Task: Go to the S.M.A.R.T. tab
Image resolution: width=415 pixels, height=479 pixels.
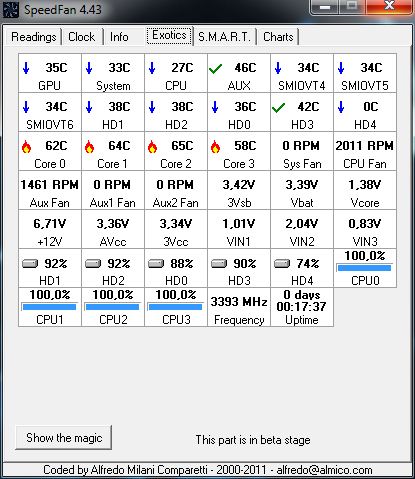Action: (224, 37)
